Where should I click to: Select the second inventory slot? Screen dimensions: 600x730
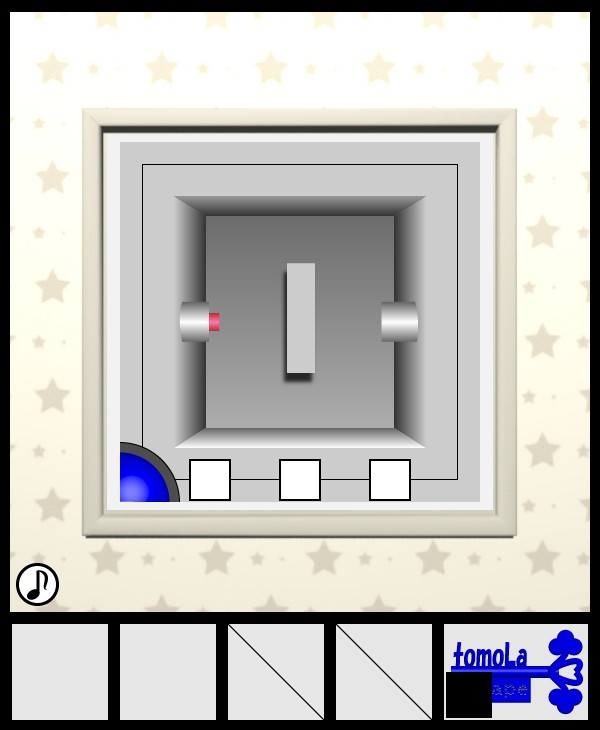pos(168,672)
